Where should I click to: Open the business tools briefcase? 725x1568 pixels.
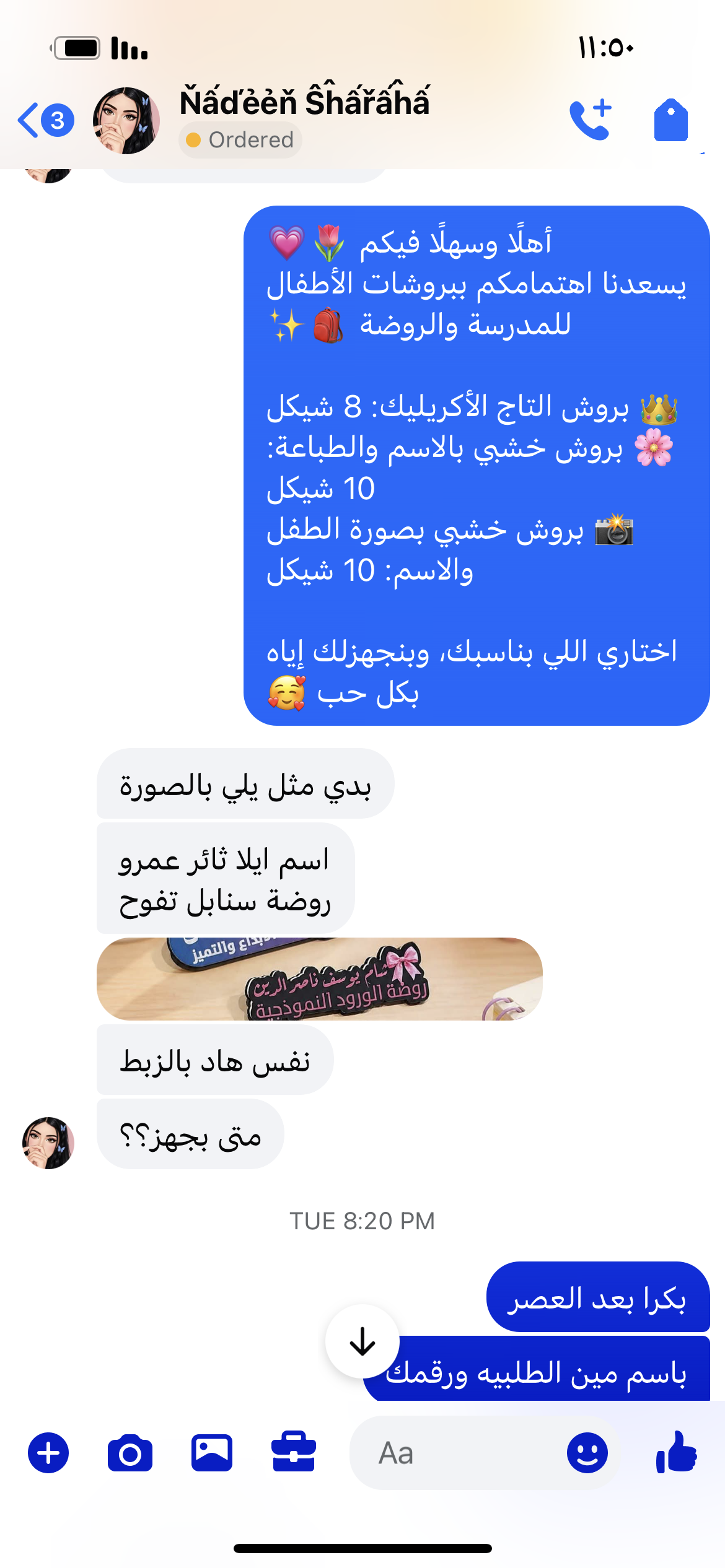click(x=294, y=1452)
